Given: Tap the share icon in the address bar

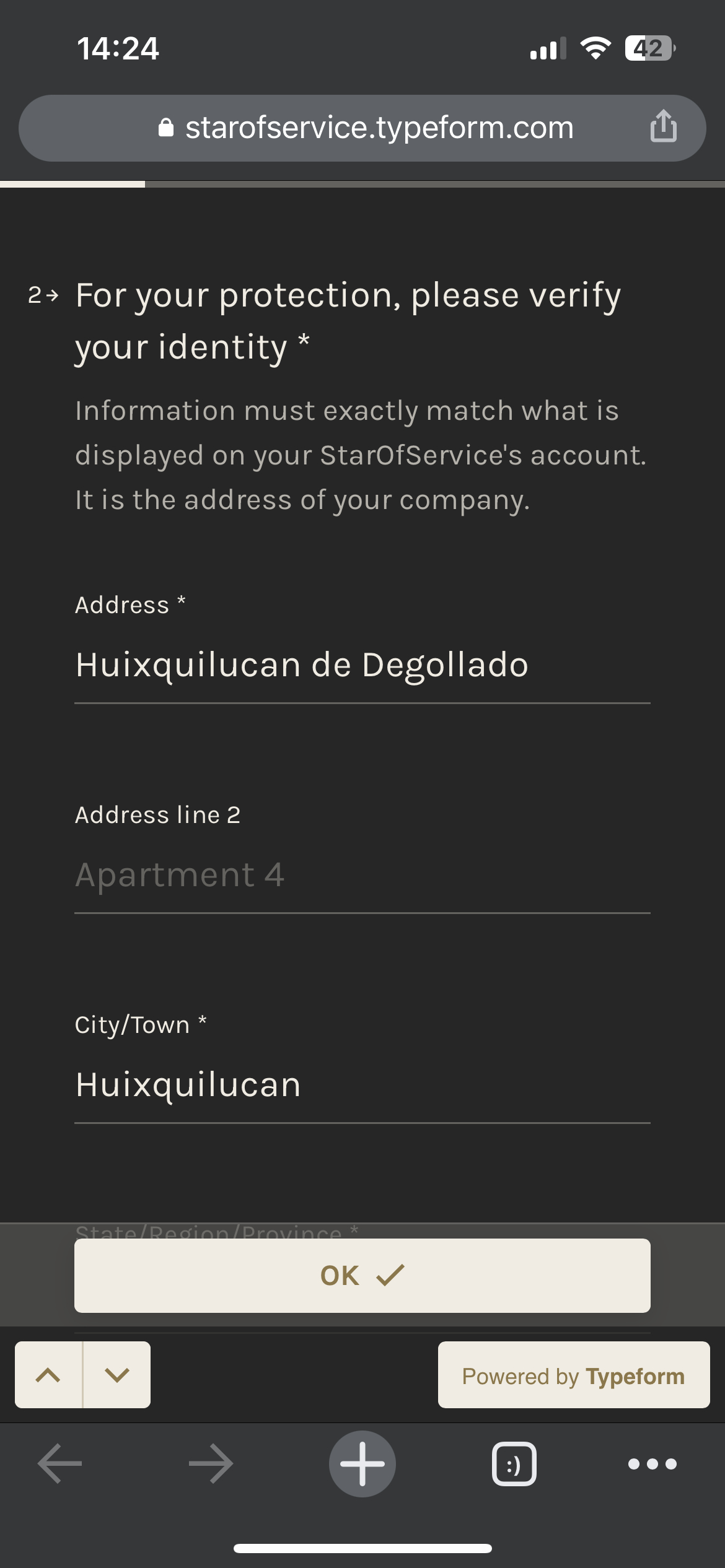Looking at the screenshot, I should coord(663,128).
